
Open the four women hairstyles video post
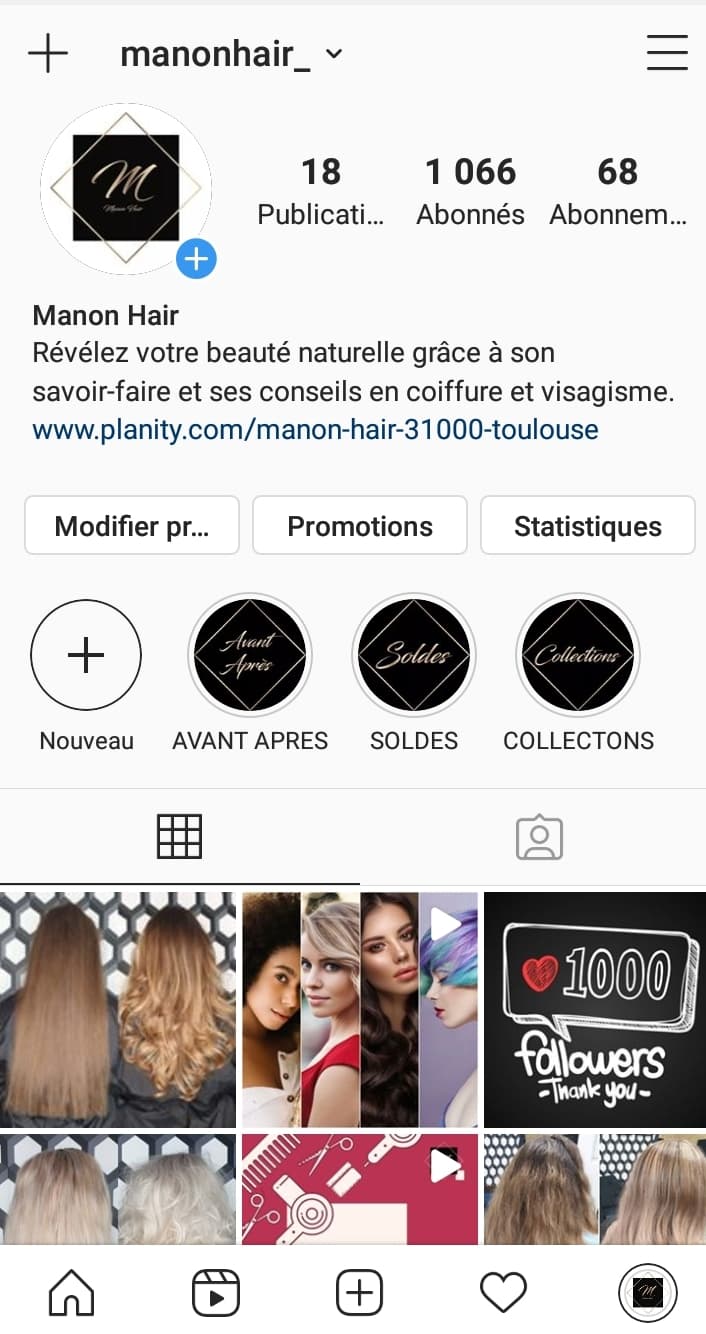[360, 1010]
